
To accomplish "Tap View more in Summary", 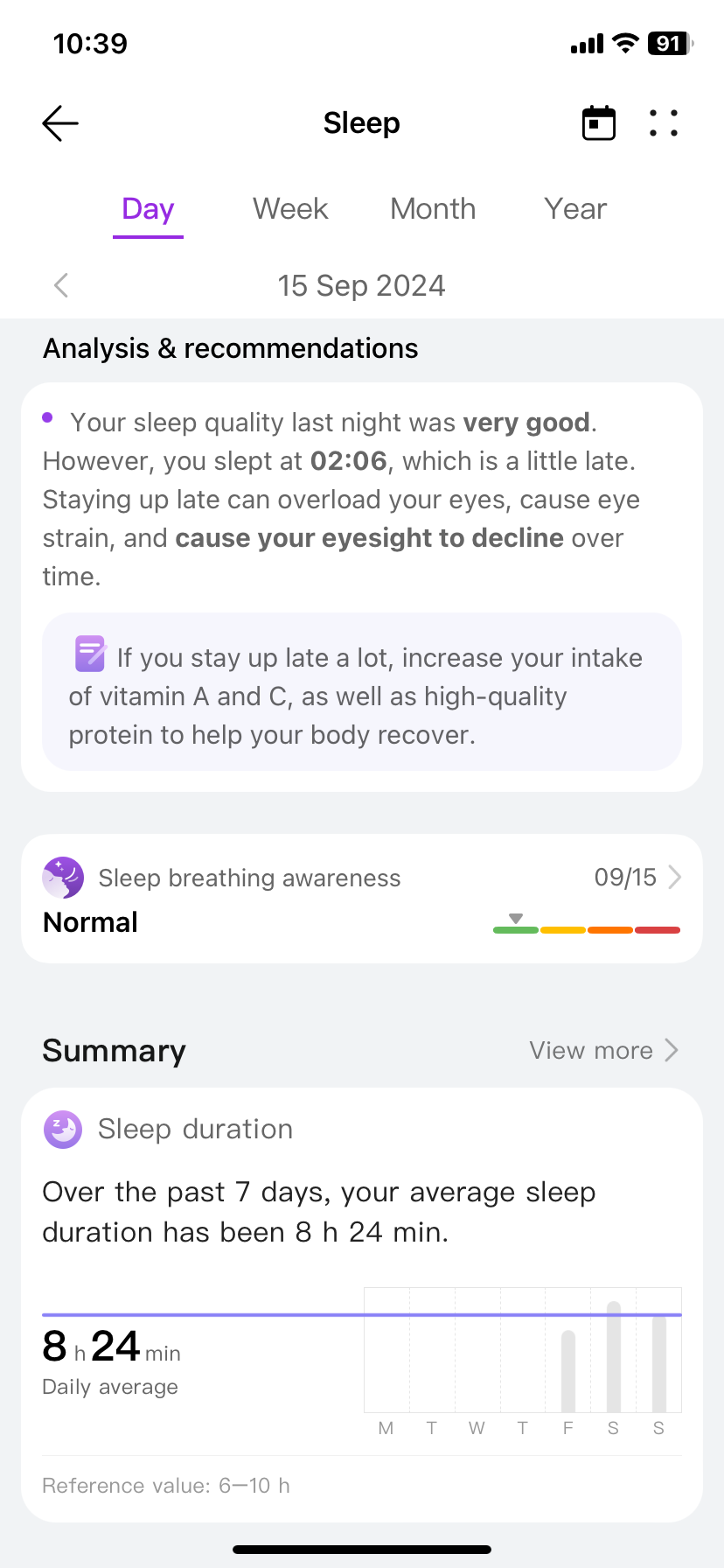I will [x=603, y=1050].
